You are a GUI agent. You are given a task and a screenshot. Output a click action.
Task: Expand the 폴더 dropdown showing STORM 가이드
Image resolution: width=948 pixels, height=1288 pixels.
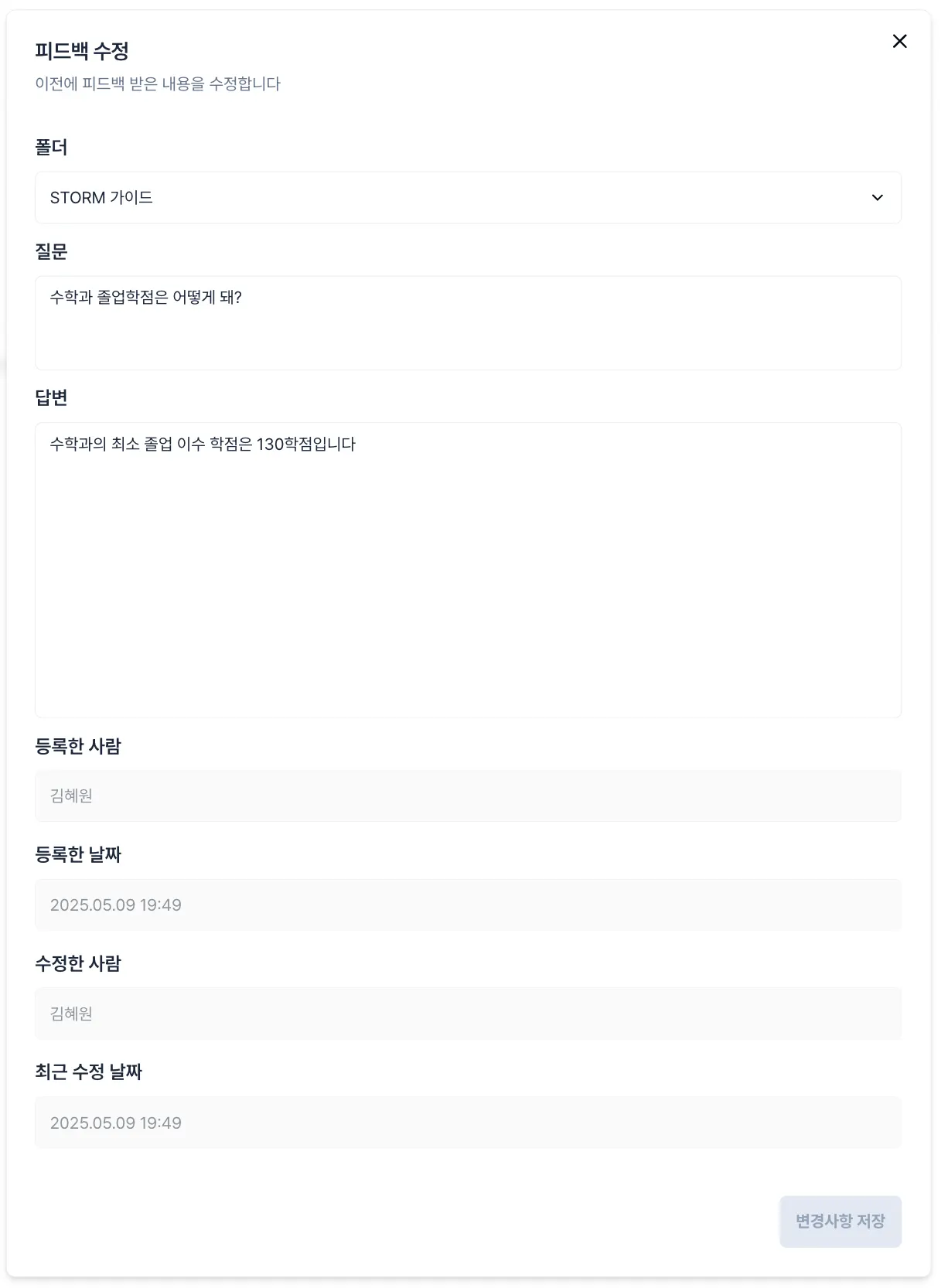(x=468, y=198)
